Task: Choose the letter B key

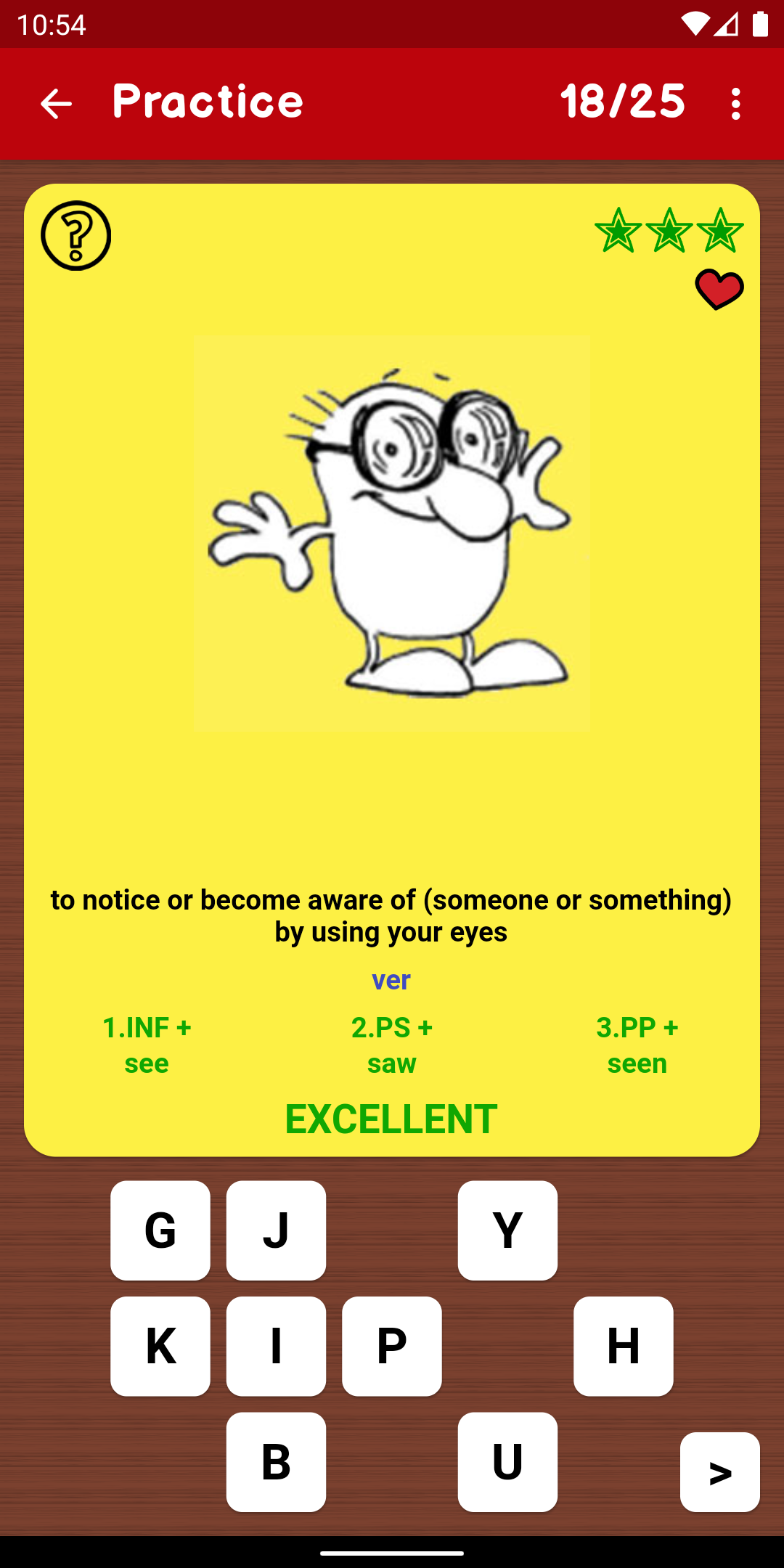Action: click(x=276, y=1462)
